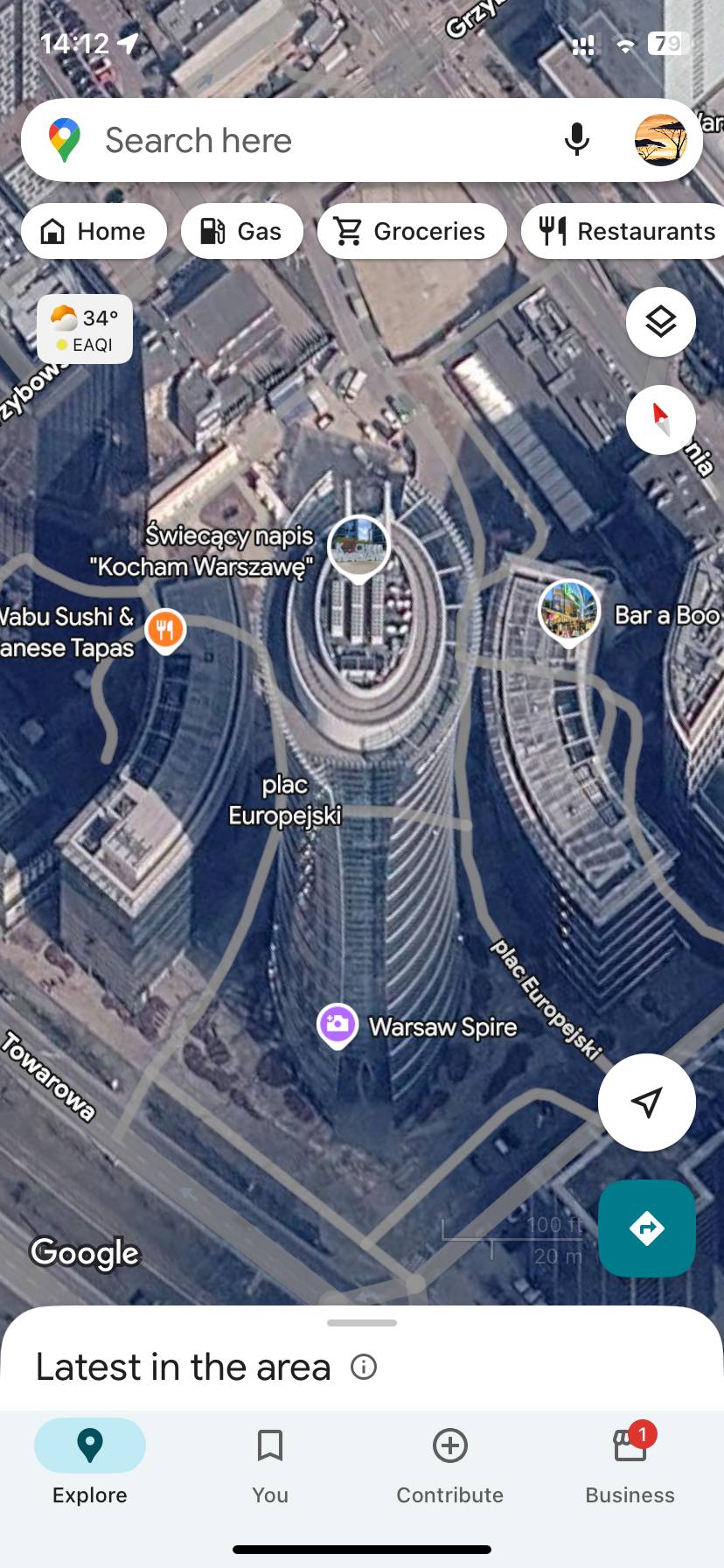This screenshot has width=724, height=1568.
Task: Open the map layers button
Action: pyautogui.click(x=661, y=322)
